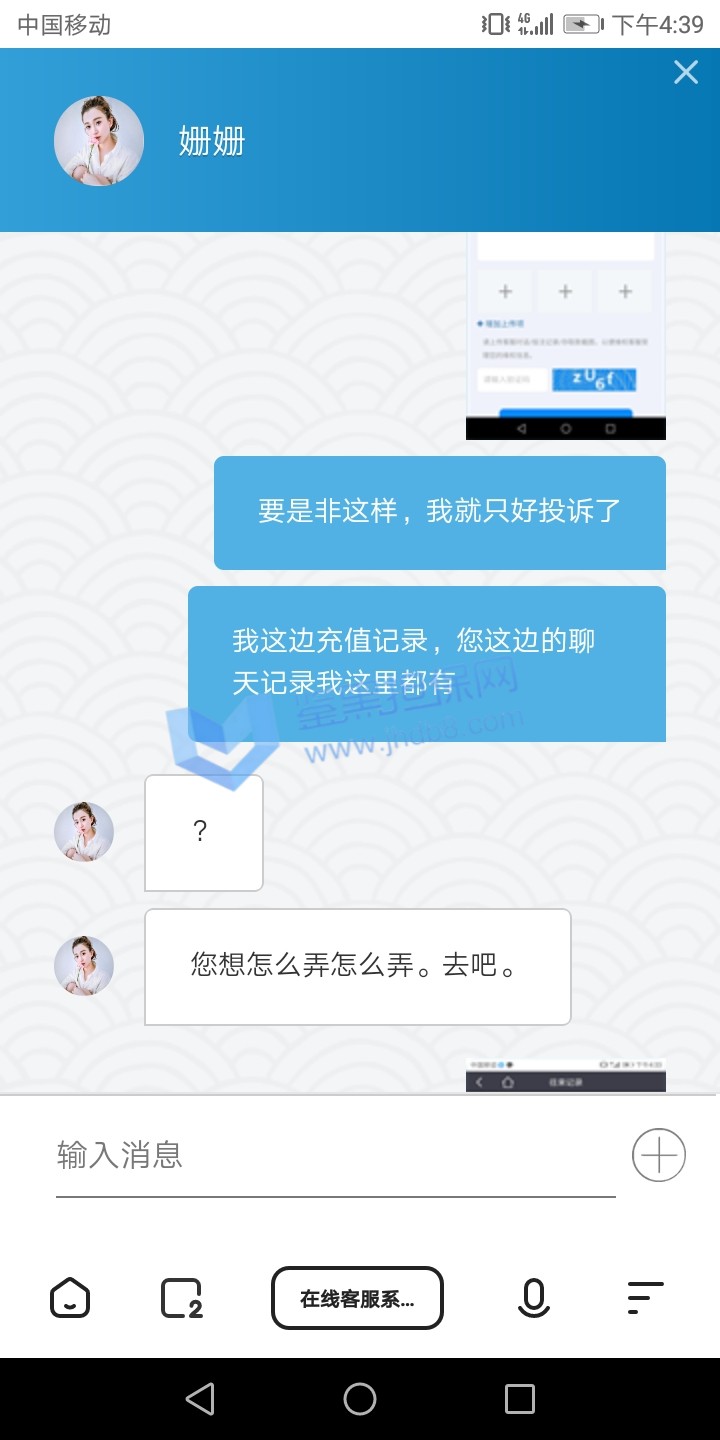720x1440 pixels.
Task: Open the plus attachment button
Action: tap(658, 1155)
